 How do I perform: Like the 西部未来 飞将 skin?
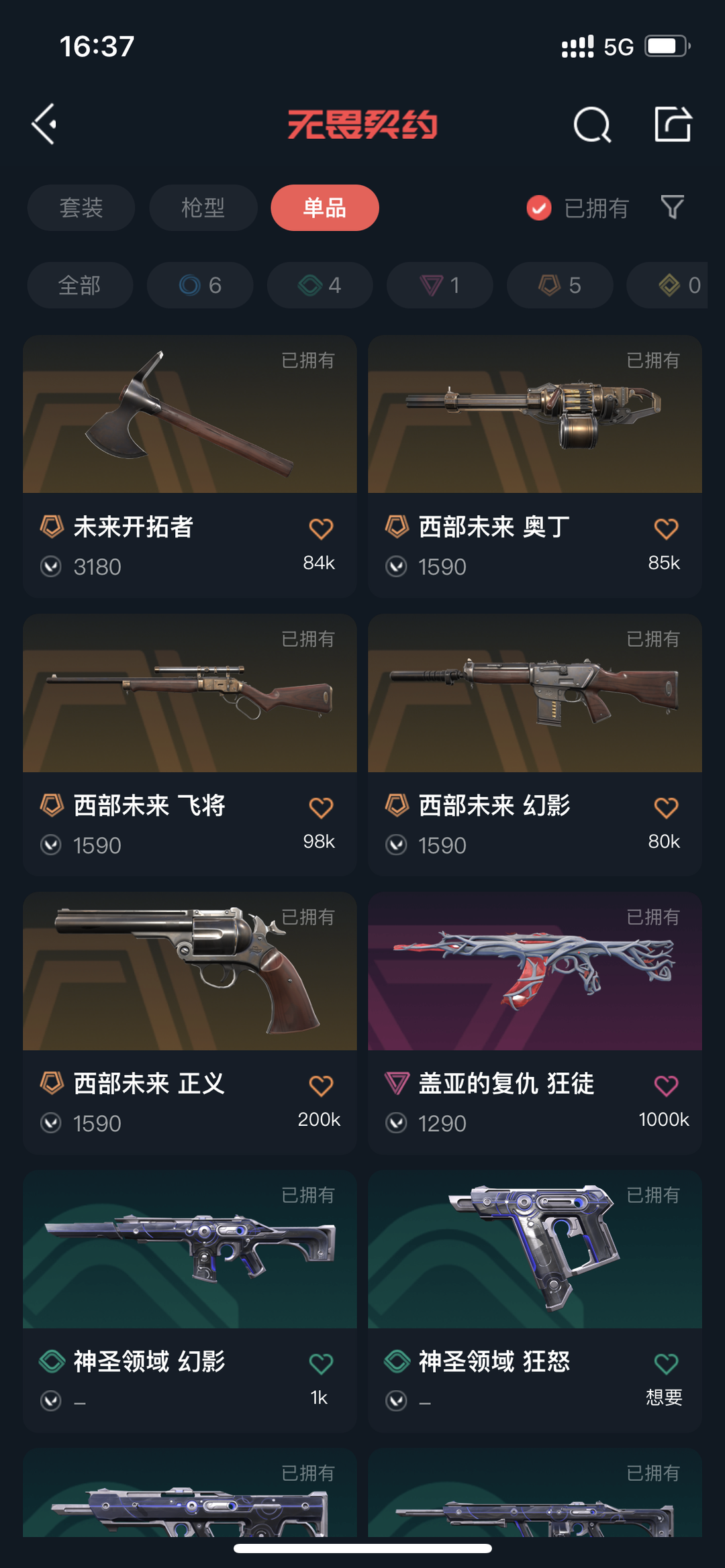321,807
